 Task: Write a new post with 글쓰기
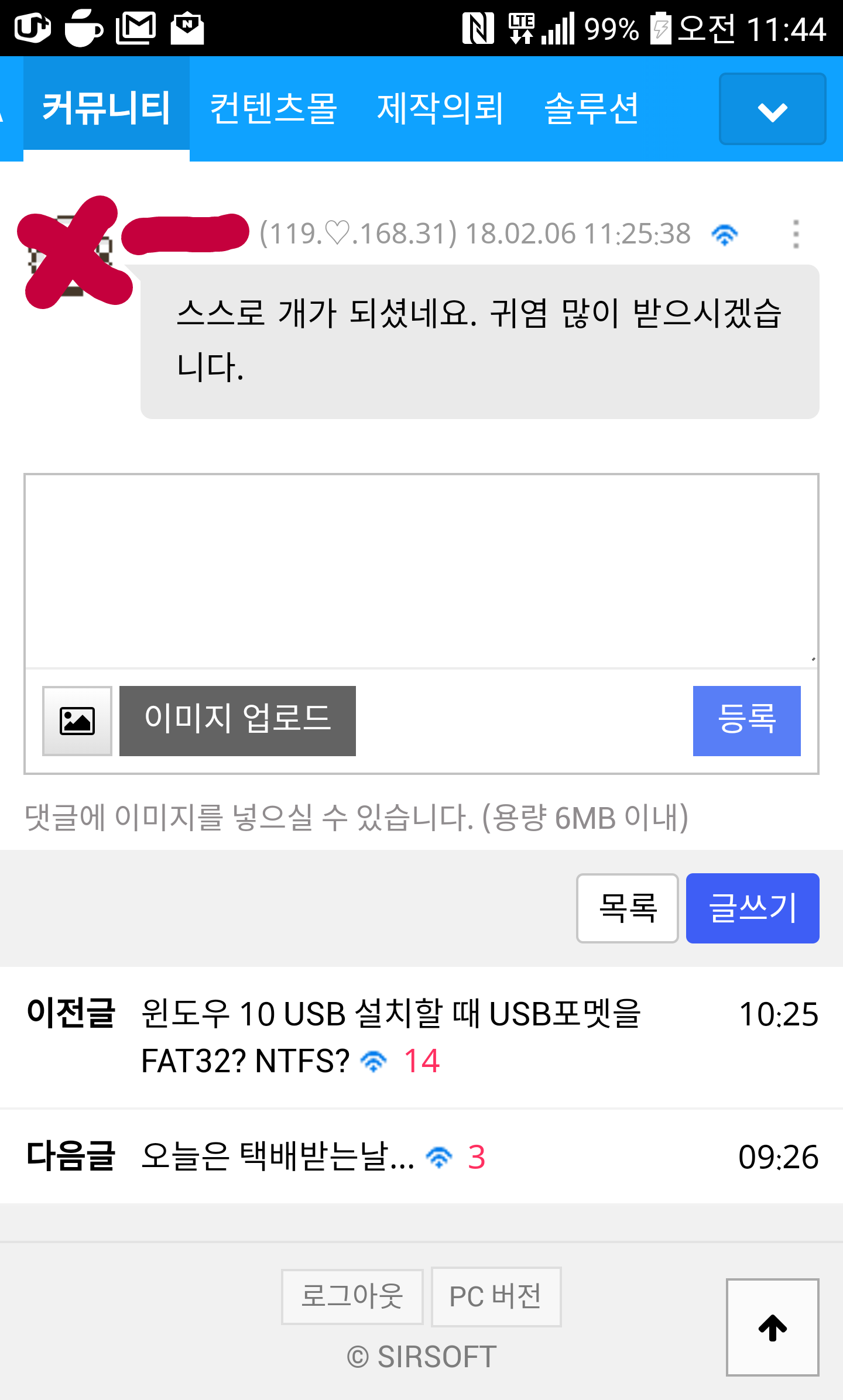[x=752, y=908]
